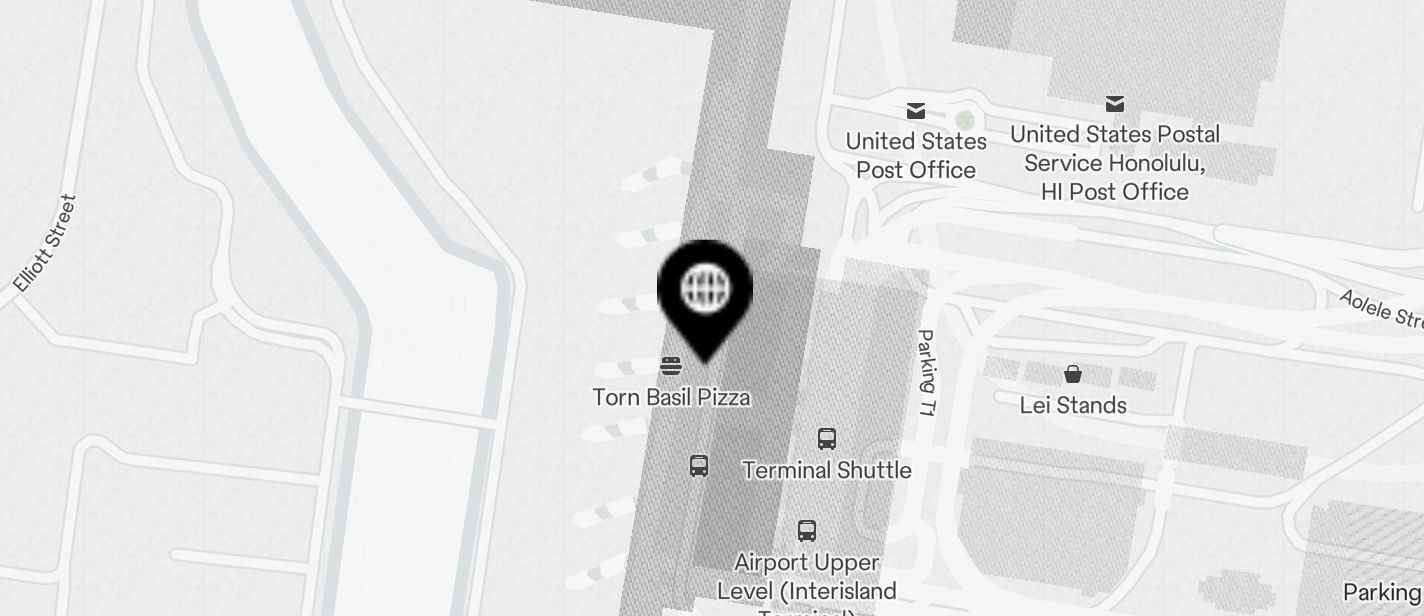Select the Airport Upper Level bus stop
Image resolution: width=1424 pixels, height=616 pixels.
coord(807,531)
